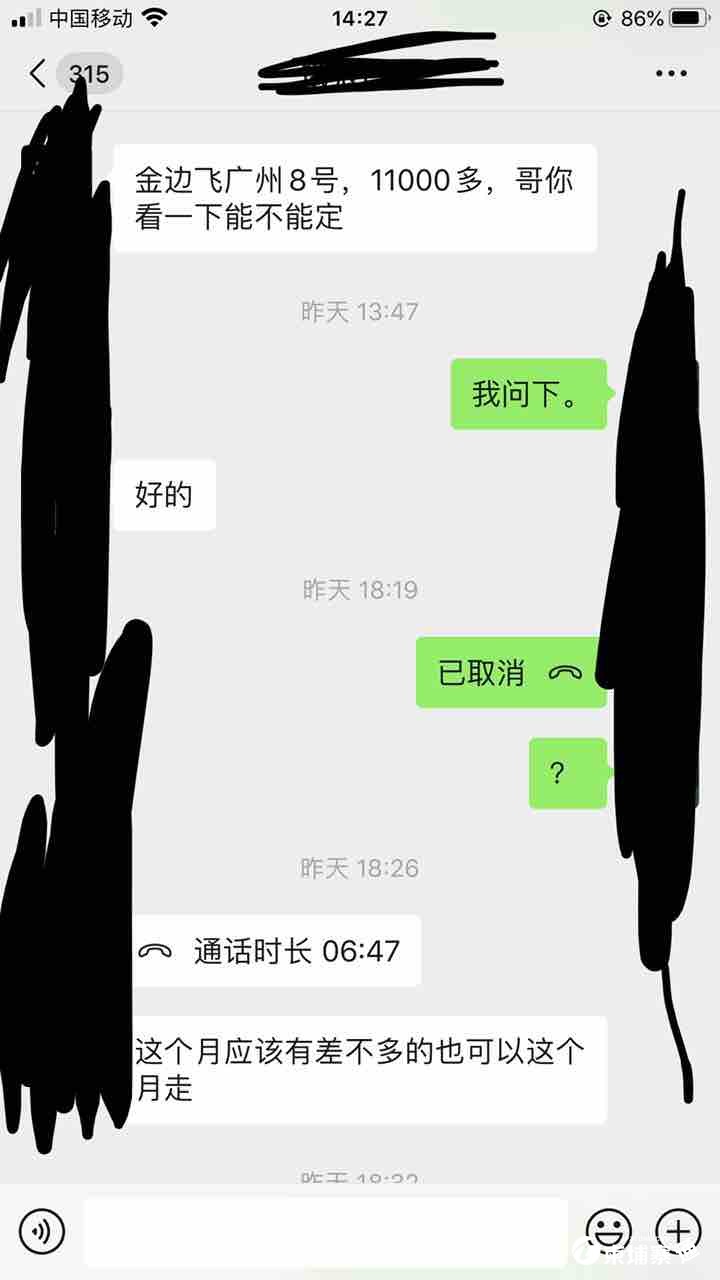Open the chat info overflow menu

671,74
